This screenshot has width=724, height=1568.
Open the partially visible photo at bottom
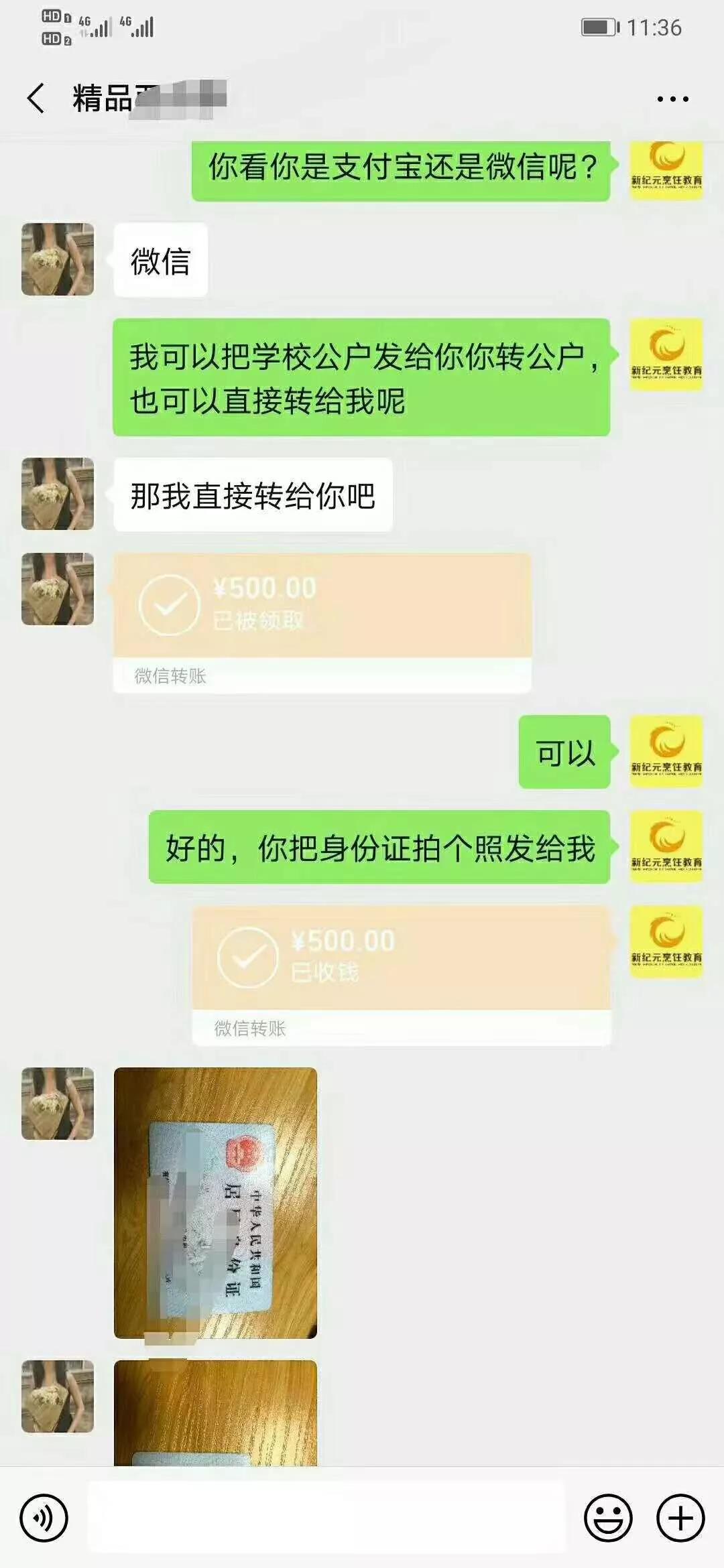tap(215, 1413)
